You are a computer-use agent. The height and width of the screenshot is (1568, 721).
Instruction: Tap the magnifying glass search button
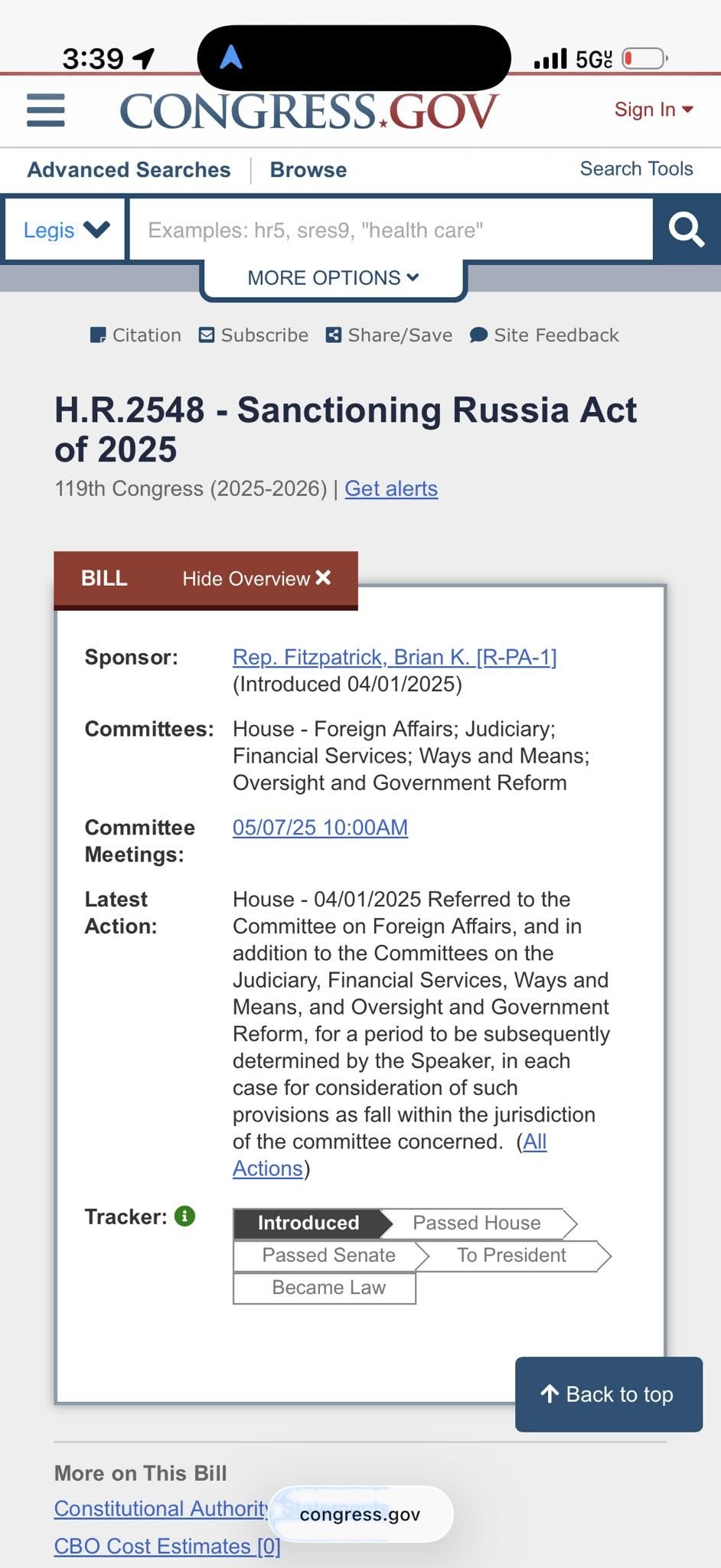pos(686,230)
